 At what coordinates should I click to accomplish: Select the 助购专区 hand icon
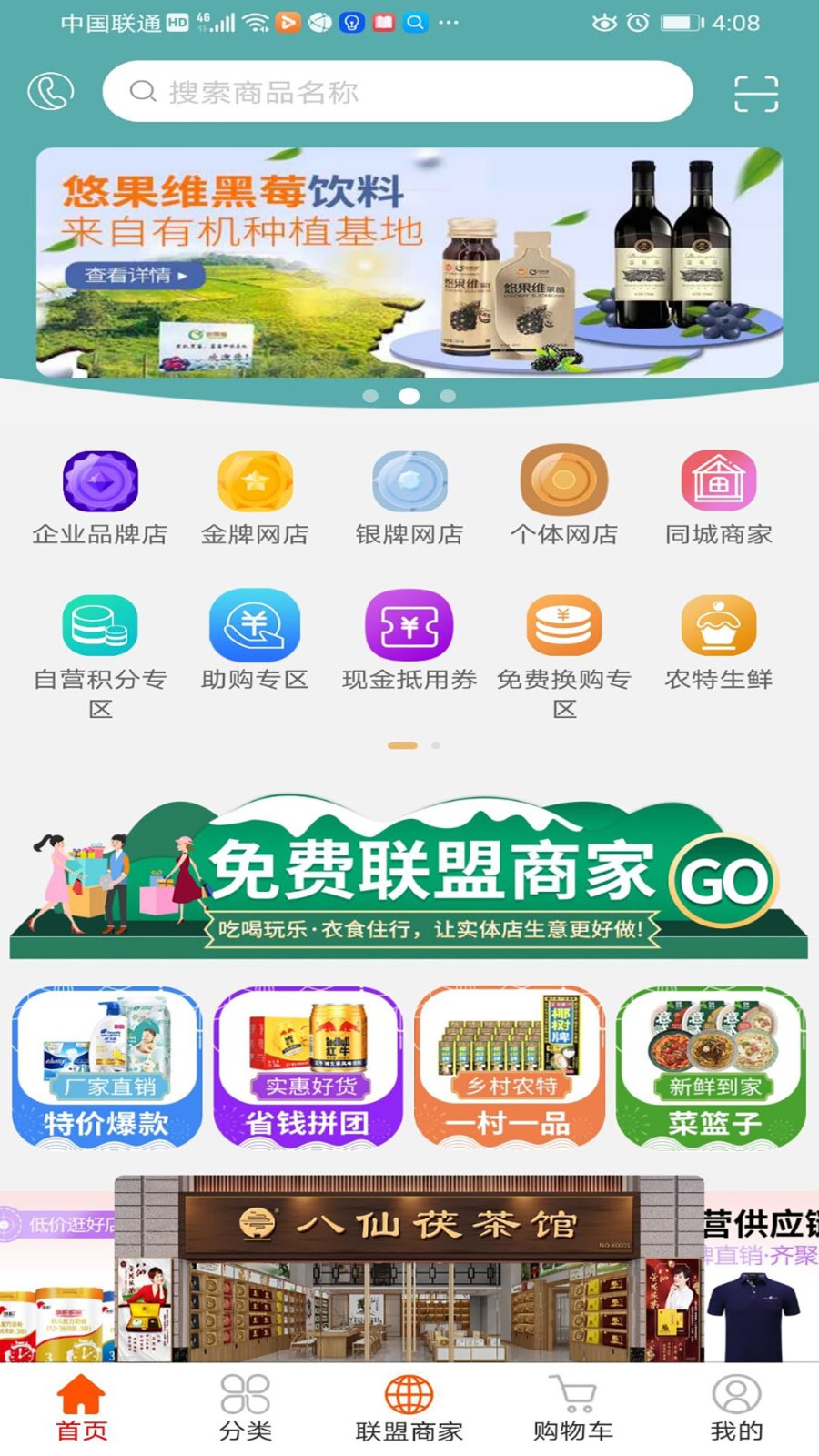(x=255, y=626)
